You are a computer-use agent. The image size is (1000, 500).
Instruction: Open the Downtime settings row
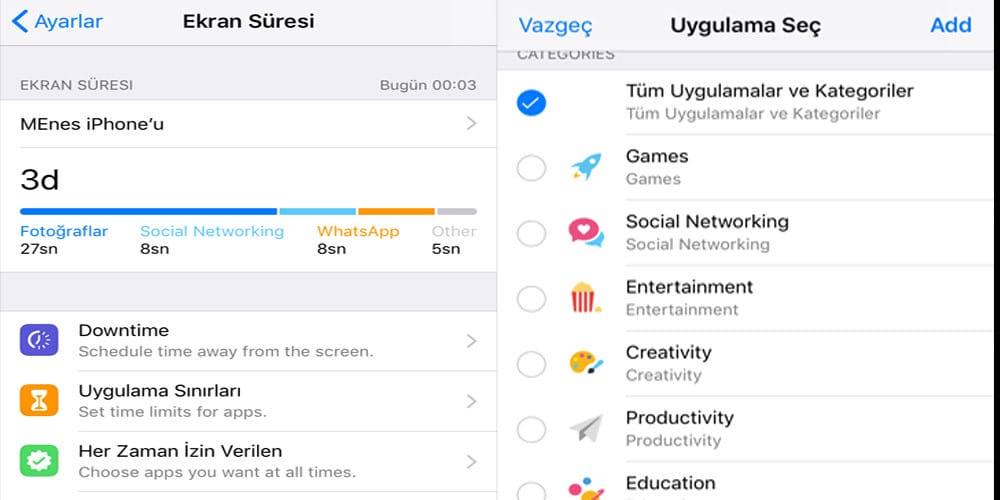point(248,341)
